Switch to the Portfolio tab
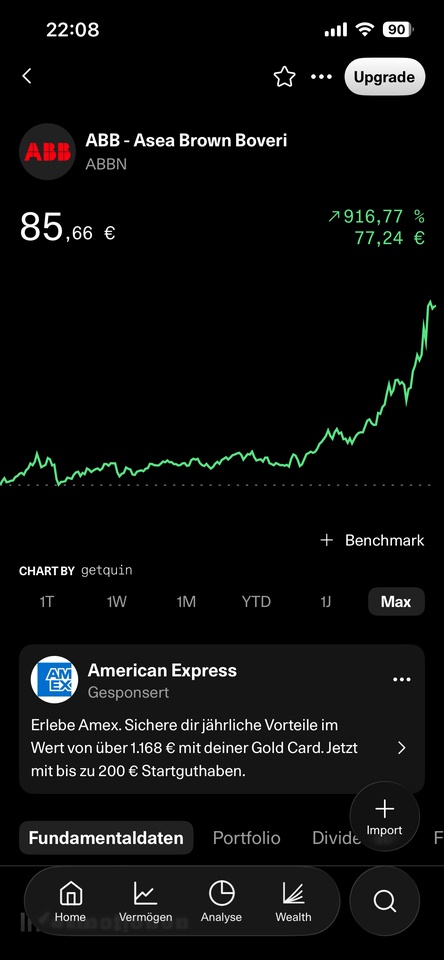Viewport: 444px width, 960px height. click(246, 838)
